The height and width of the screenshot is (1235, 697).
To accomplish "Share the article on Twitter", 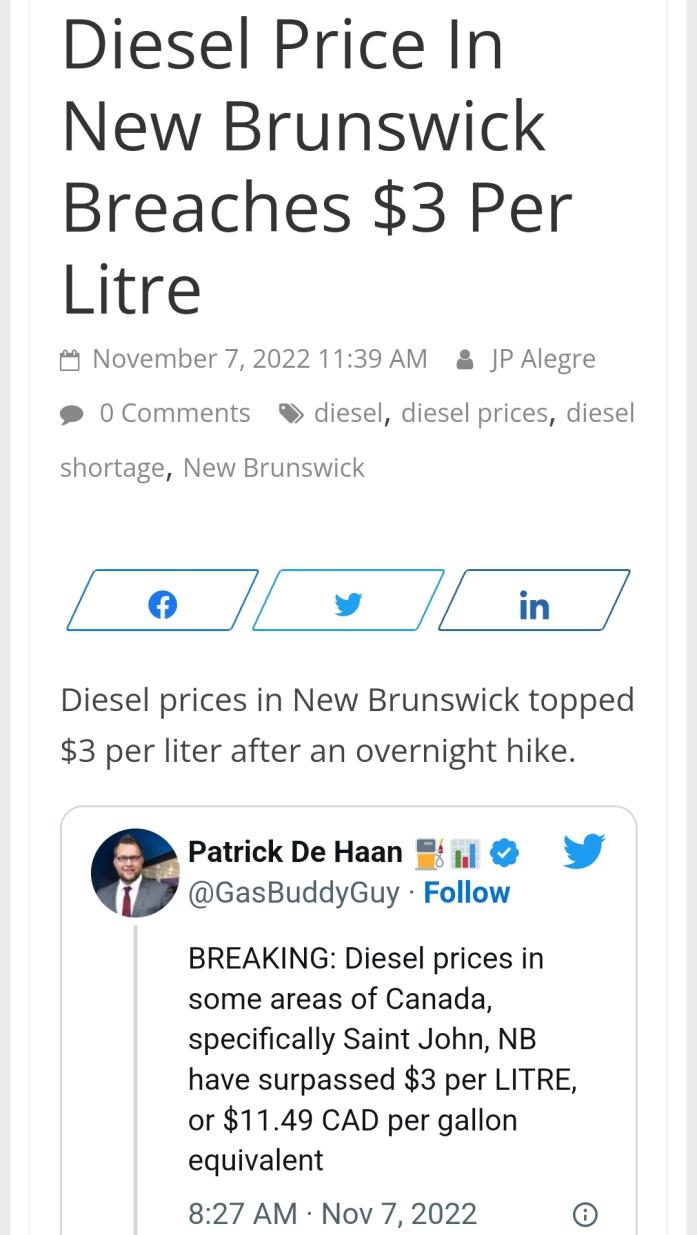I will tap(348, 601).
